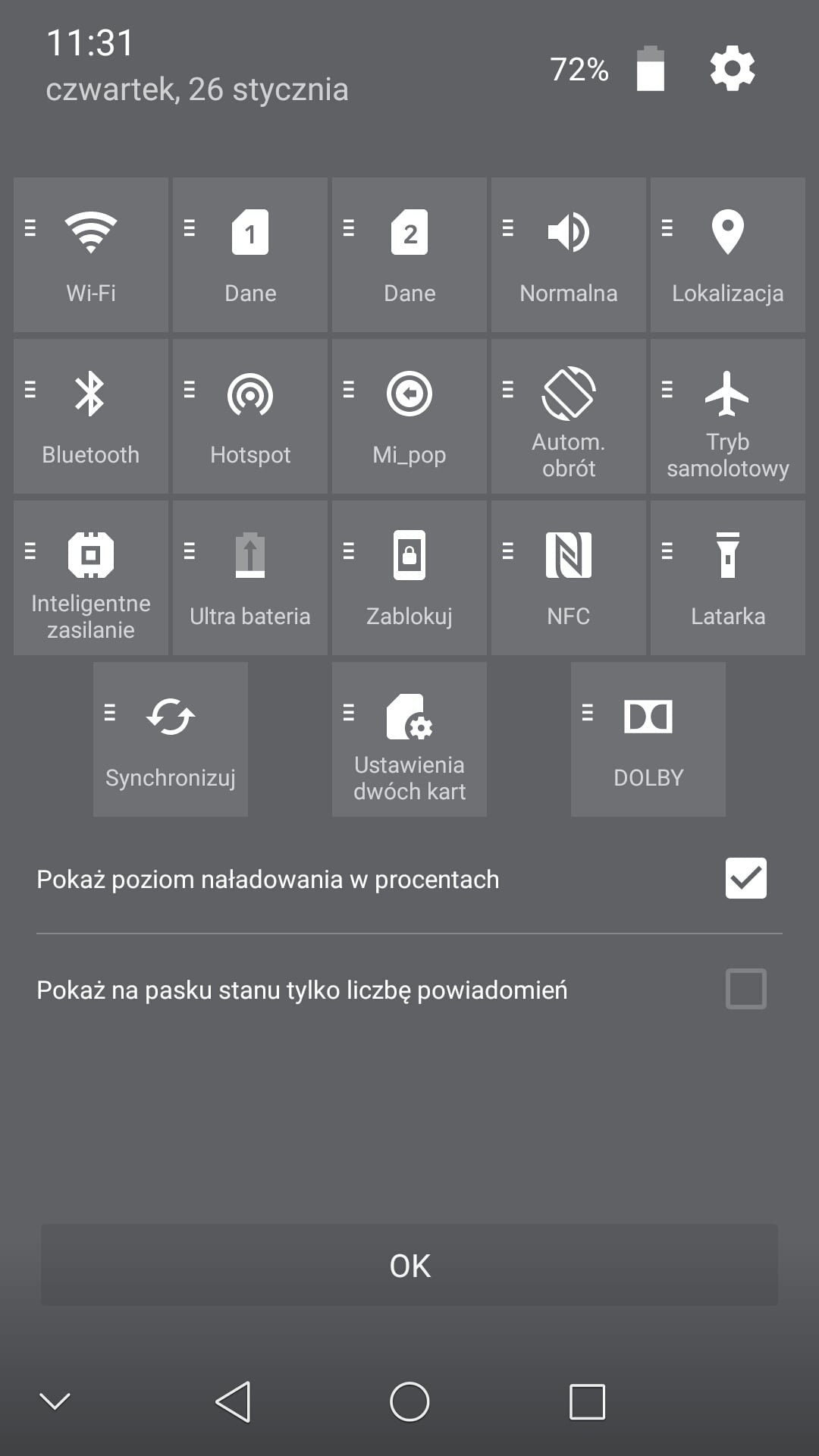Tap the Latarka flashlight tile
Viewport: 819px width, 1456px height.
728,578
